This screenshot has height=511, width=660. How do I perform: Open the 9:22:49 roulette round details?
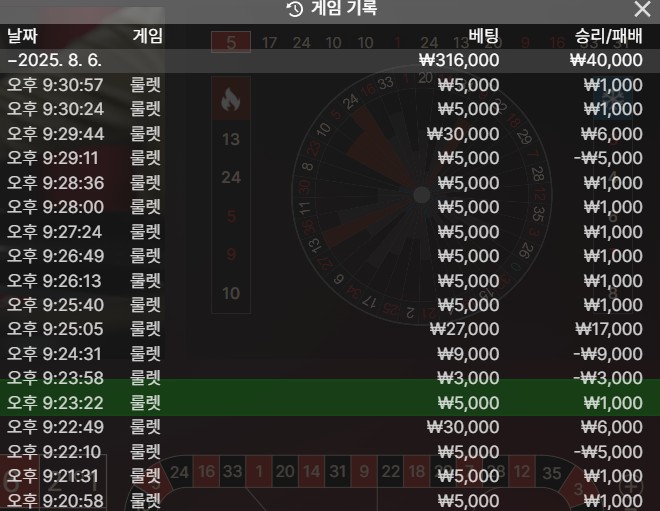click(x=328, y=427)
